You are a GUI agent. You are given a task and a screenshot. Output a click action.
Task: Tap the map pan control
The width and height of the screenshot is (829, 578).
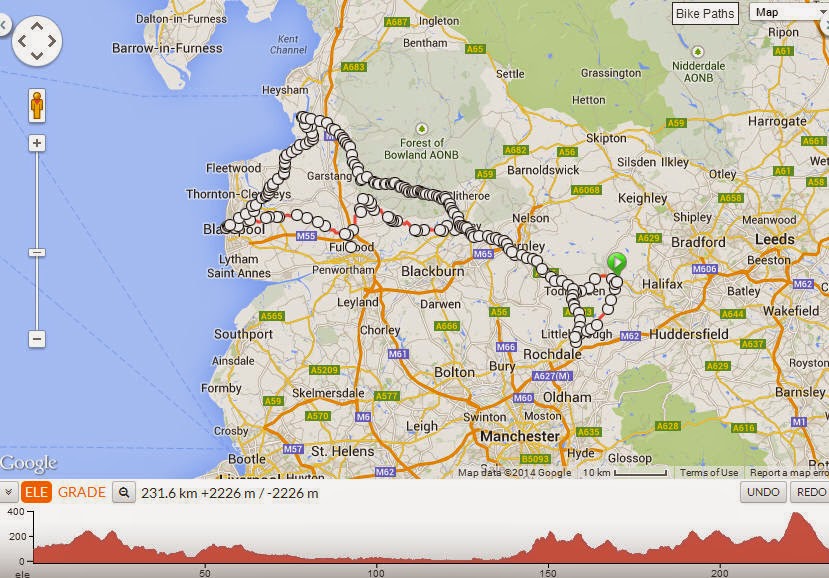(x=37, y=41)
